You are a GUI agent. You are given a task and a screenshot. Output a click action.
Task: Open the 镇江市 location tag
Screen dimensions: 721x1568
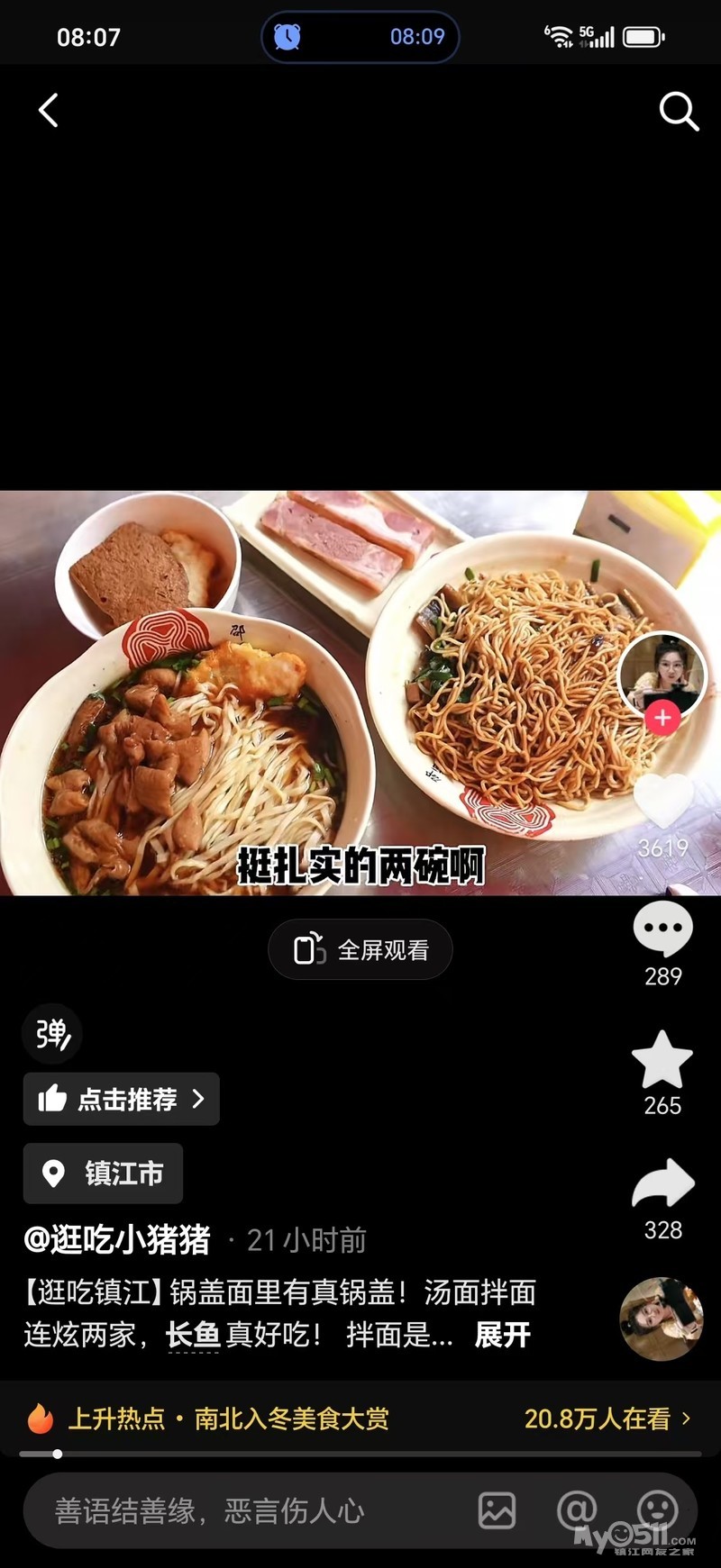pyautogui.click(x=104, y=1174)
